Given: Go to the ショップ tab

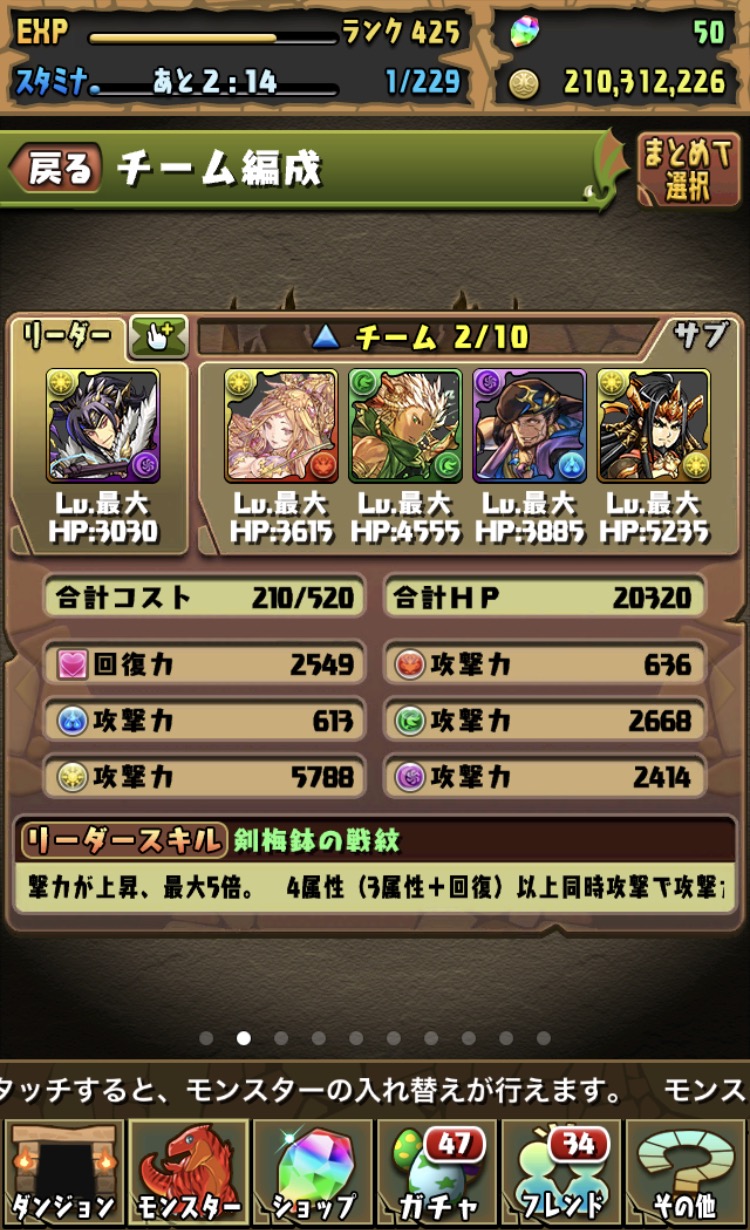Looking at the screenshot, I should coord(312,1172).
